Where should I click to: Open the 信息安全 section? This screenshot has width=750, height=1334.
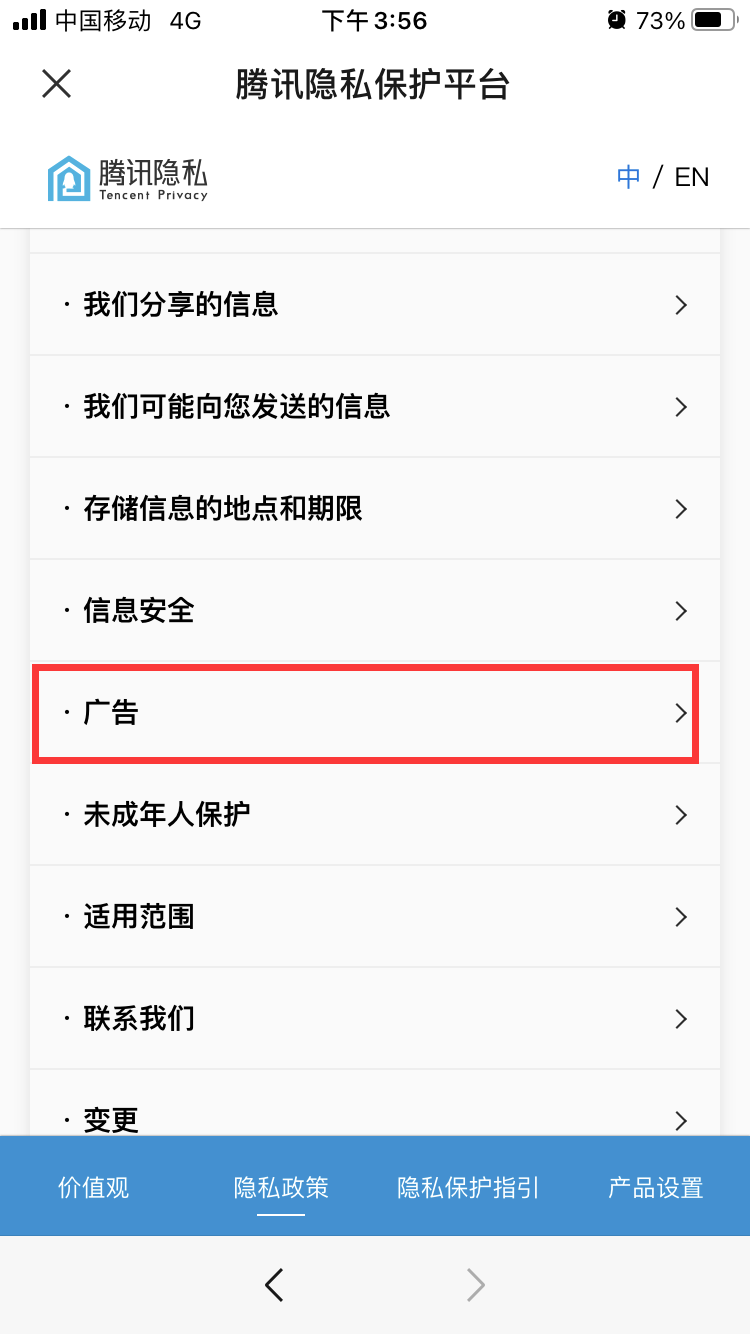[375, 611]
